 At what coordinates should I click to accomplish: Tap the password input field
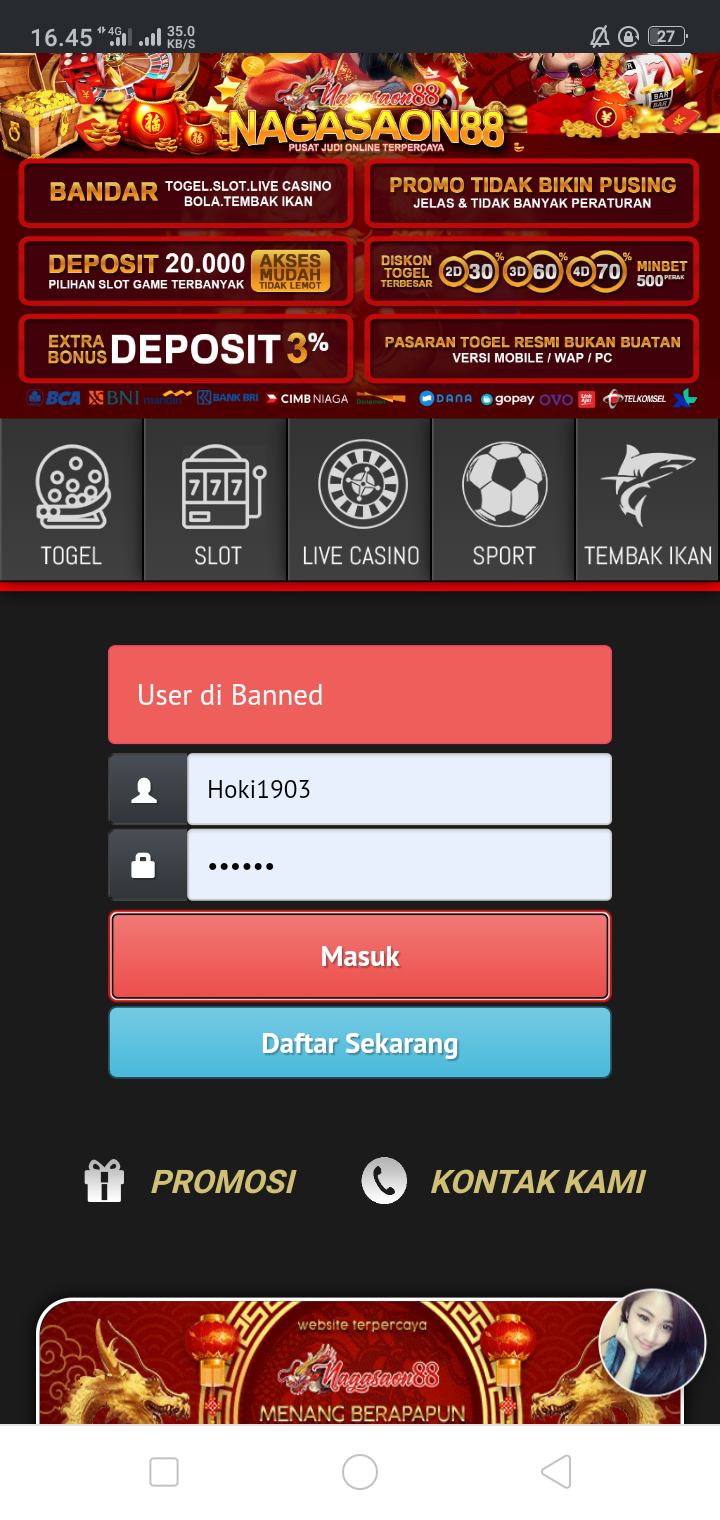coord(398,866)
